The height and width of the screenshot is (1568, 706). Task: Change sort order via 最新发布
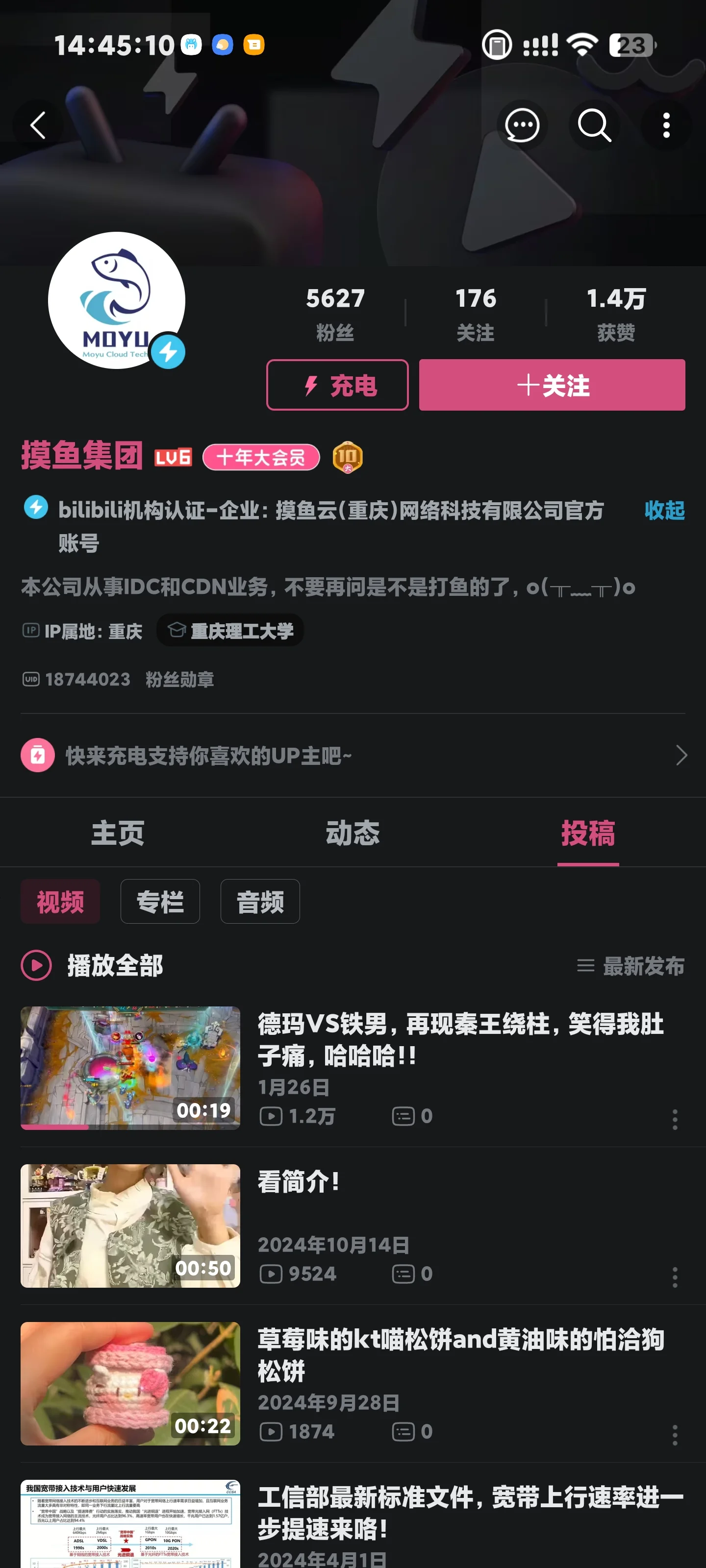(631, 965)
